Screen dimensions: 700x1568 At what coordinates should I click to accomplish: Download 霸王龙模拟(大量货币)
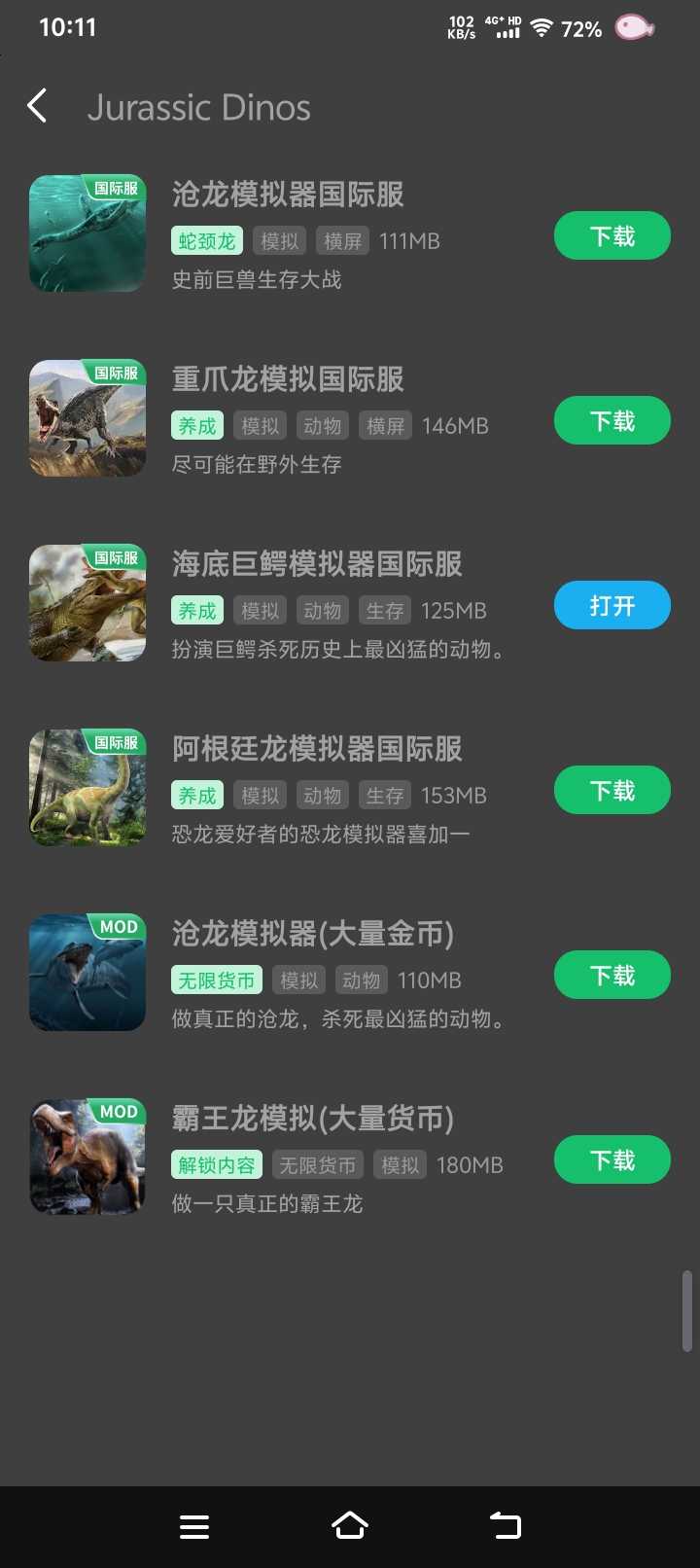612,1160
